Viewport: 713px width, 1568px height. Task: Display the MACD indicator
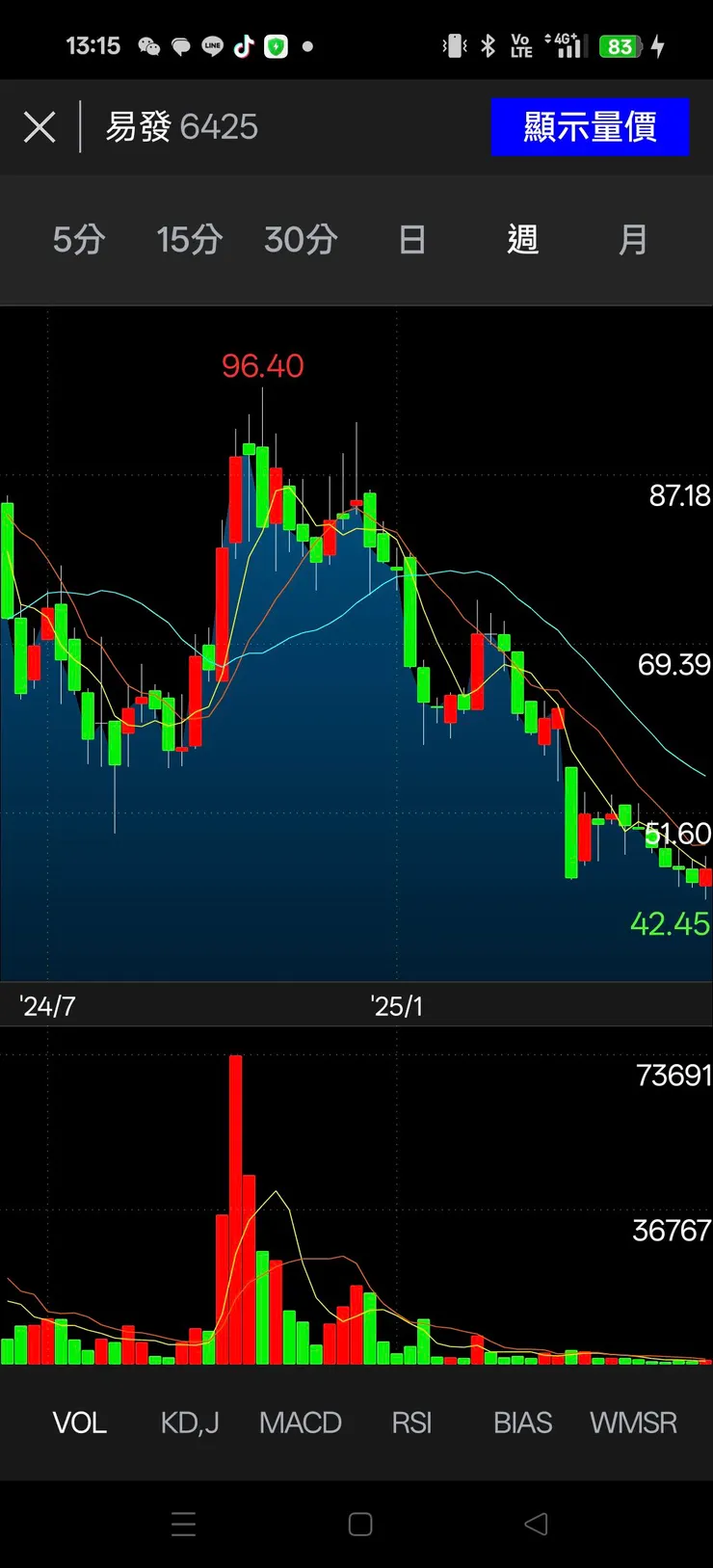click(x=301, y=1422)
